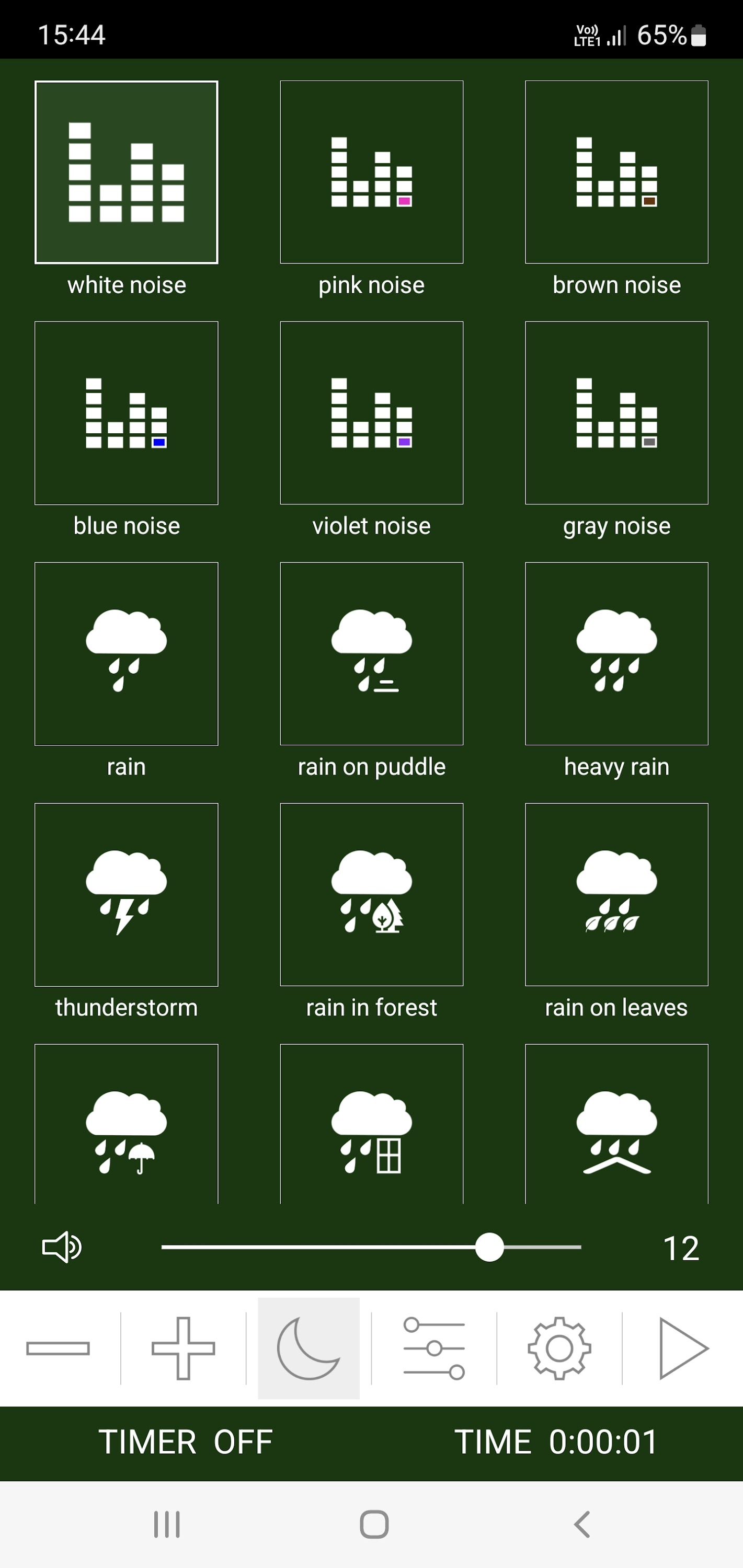Tap the rain sound tile
This screenshot has height=1568, width=743.
tap(126, 654)
